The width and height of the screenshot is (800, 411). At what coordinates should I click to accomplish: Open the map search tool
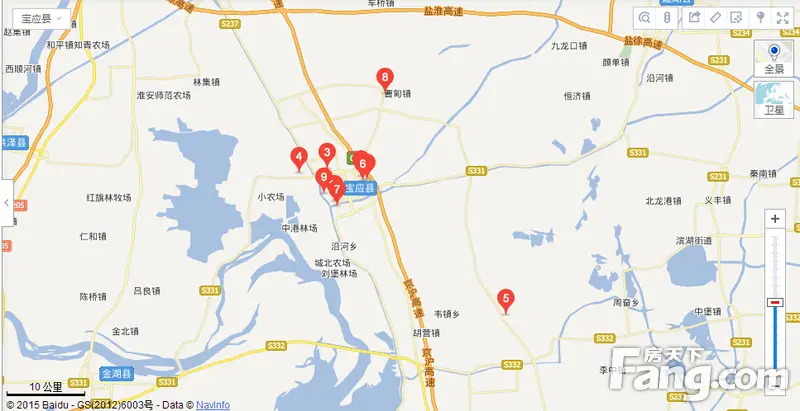(x=645, y=18)
